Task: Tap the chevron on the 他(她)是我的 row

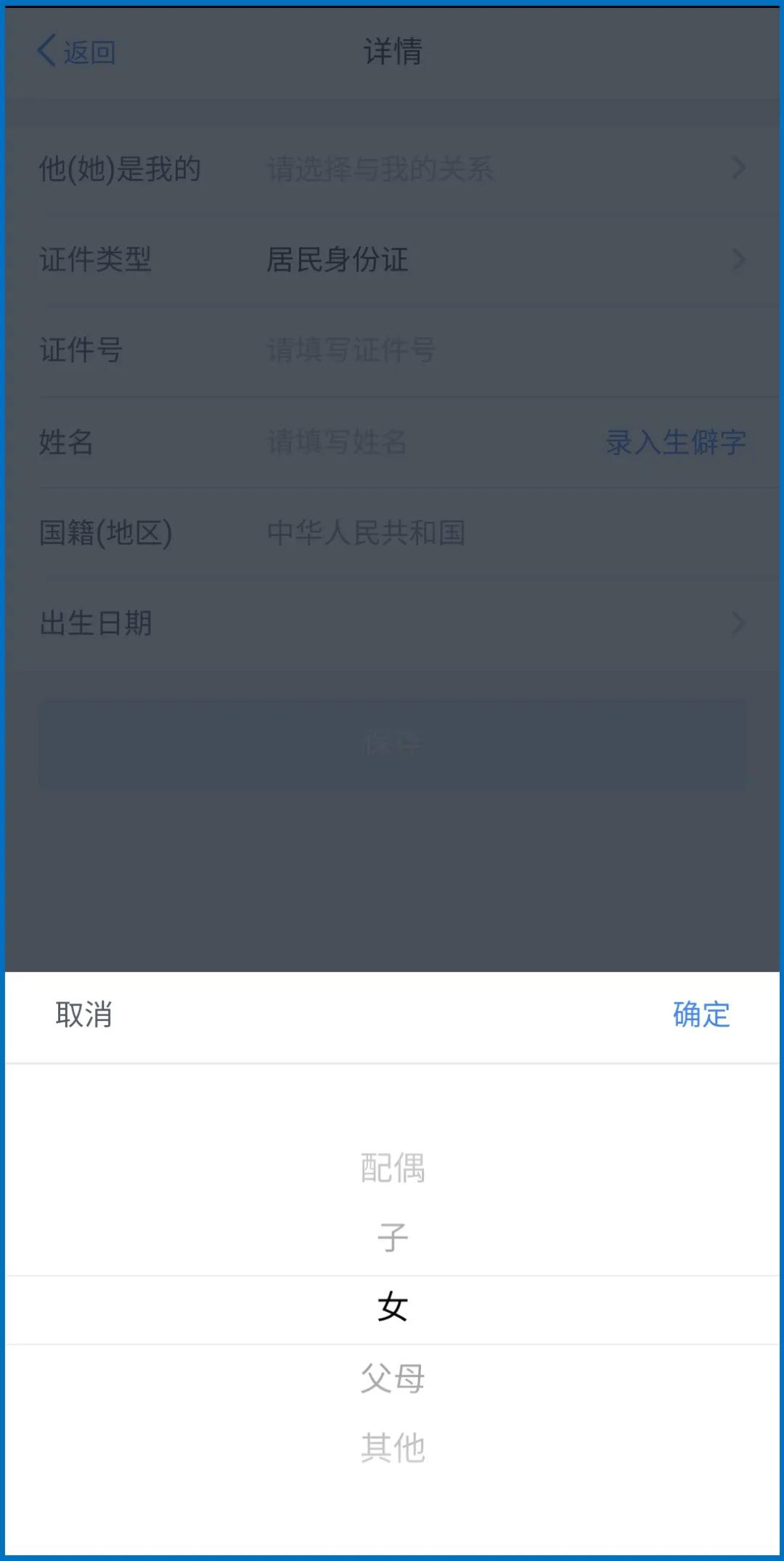Action: coord(738,168)
